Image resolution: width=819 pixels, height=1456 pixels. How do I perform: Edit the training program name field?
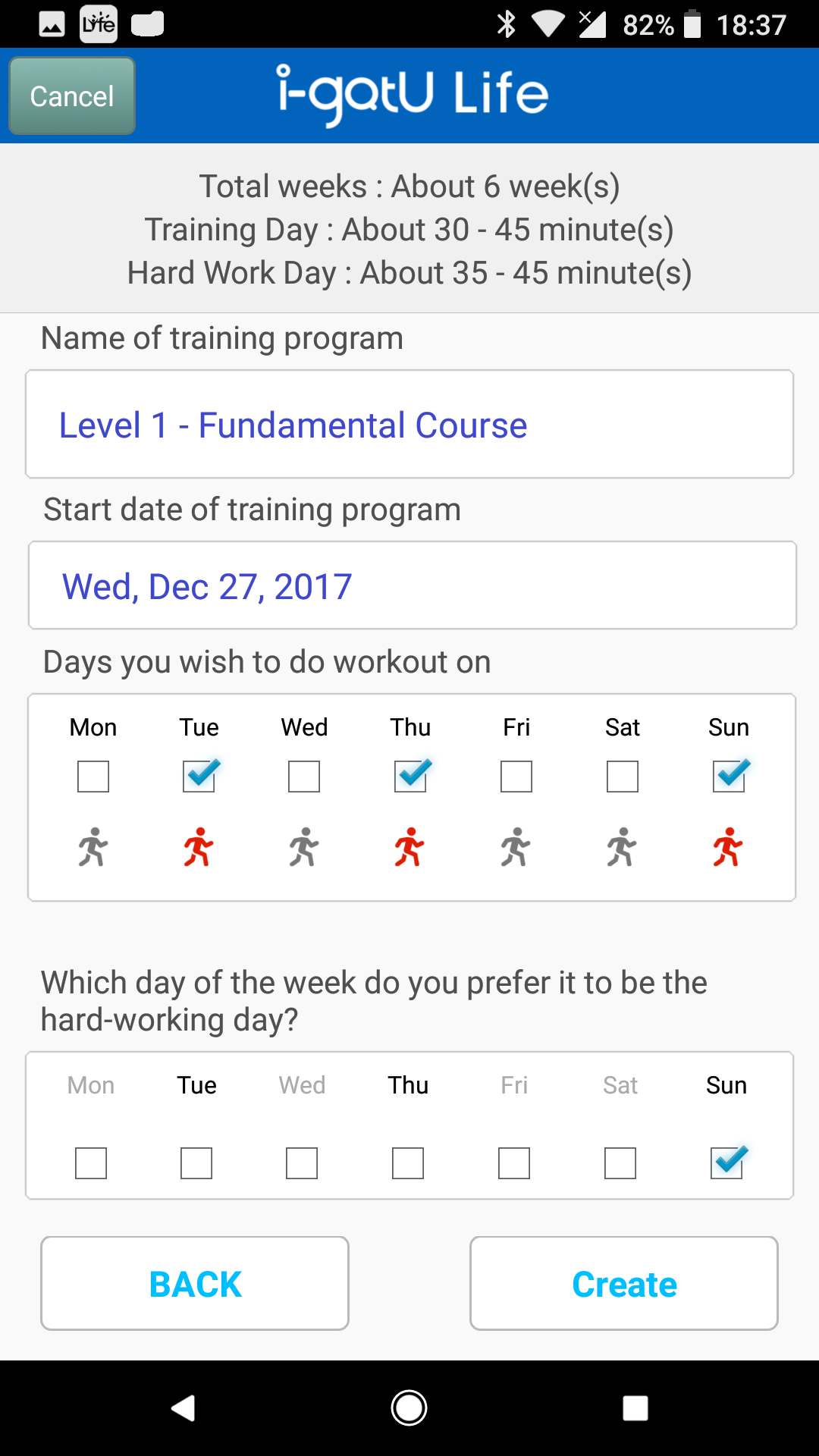pos(409,425)
